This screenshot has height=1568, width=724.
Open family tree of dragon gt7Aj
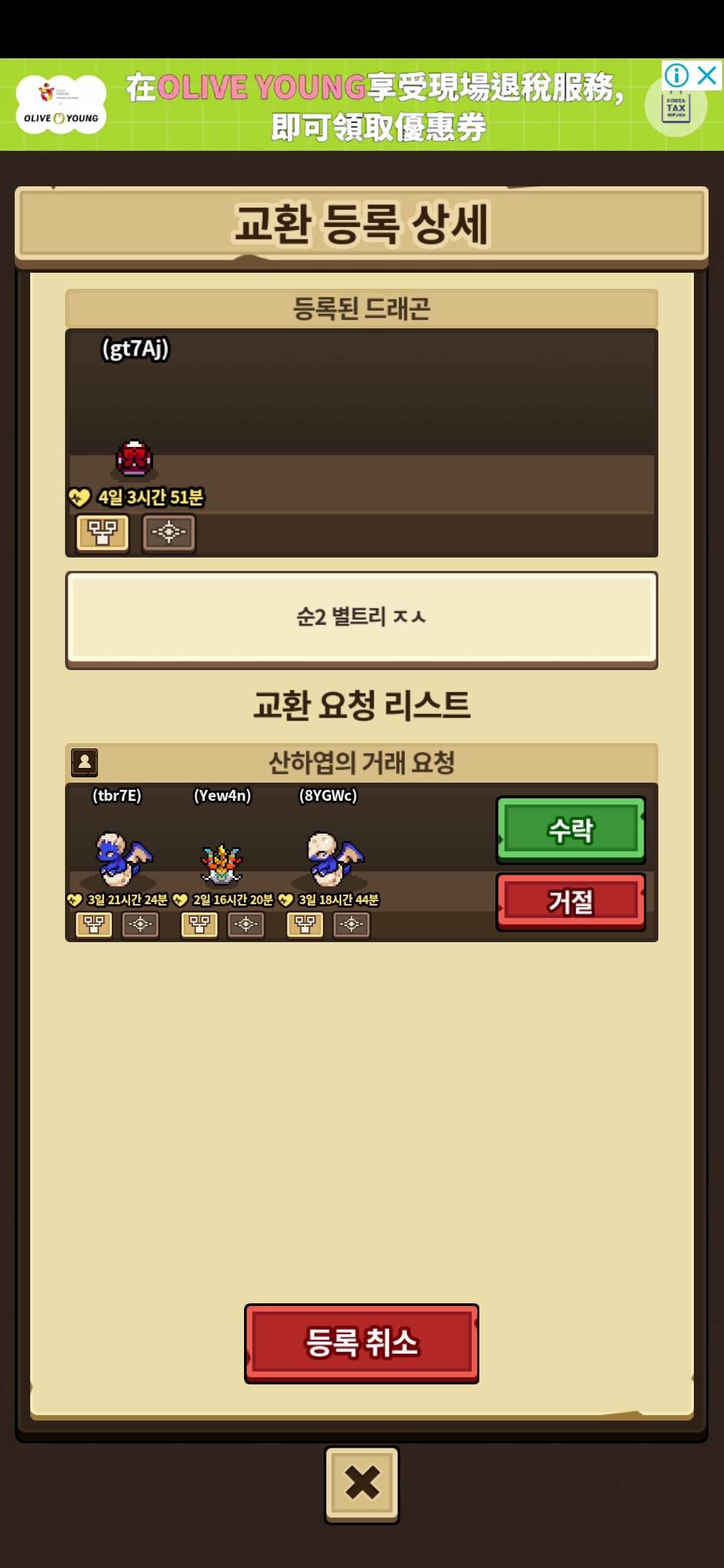point(103,533)
